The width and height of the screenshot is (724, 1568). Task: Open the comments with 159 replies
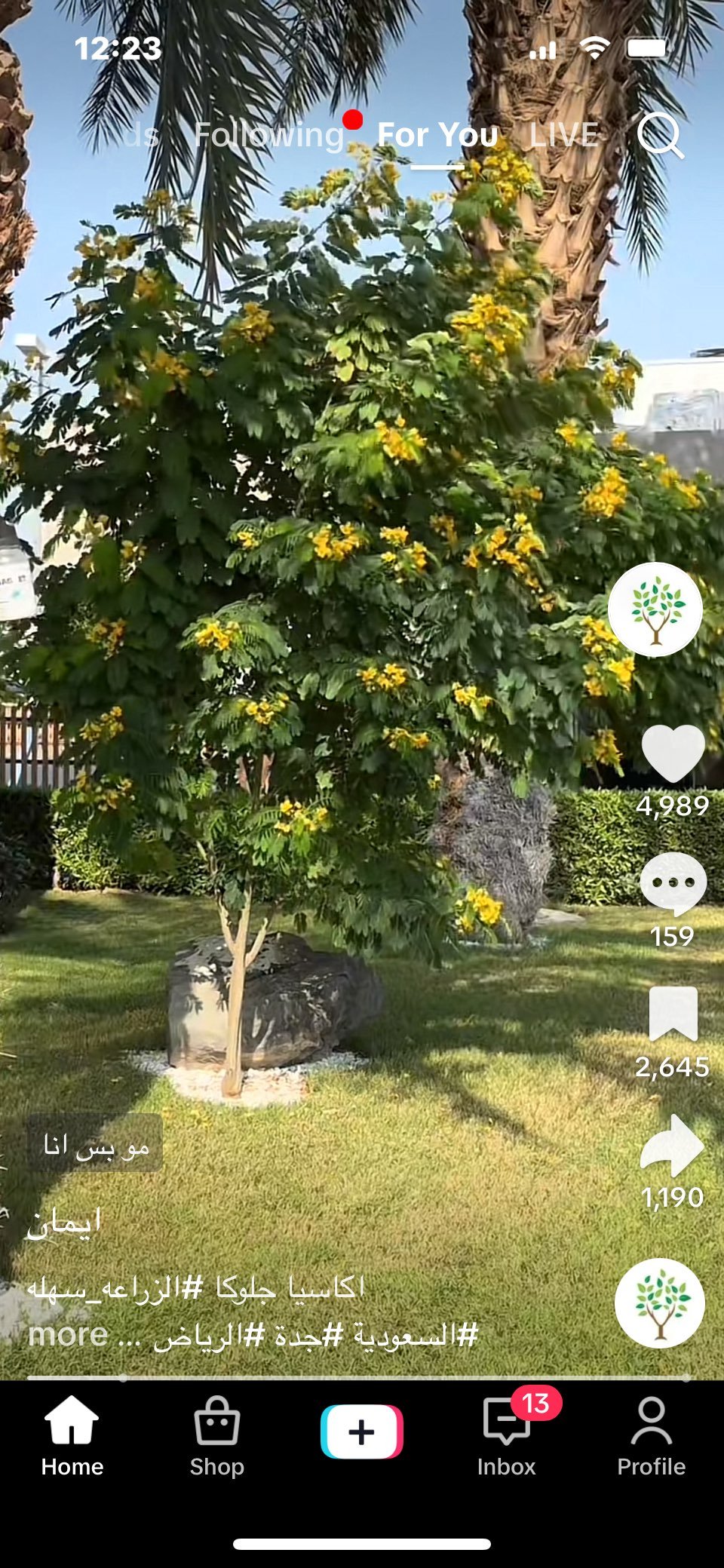point(673,883)
